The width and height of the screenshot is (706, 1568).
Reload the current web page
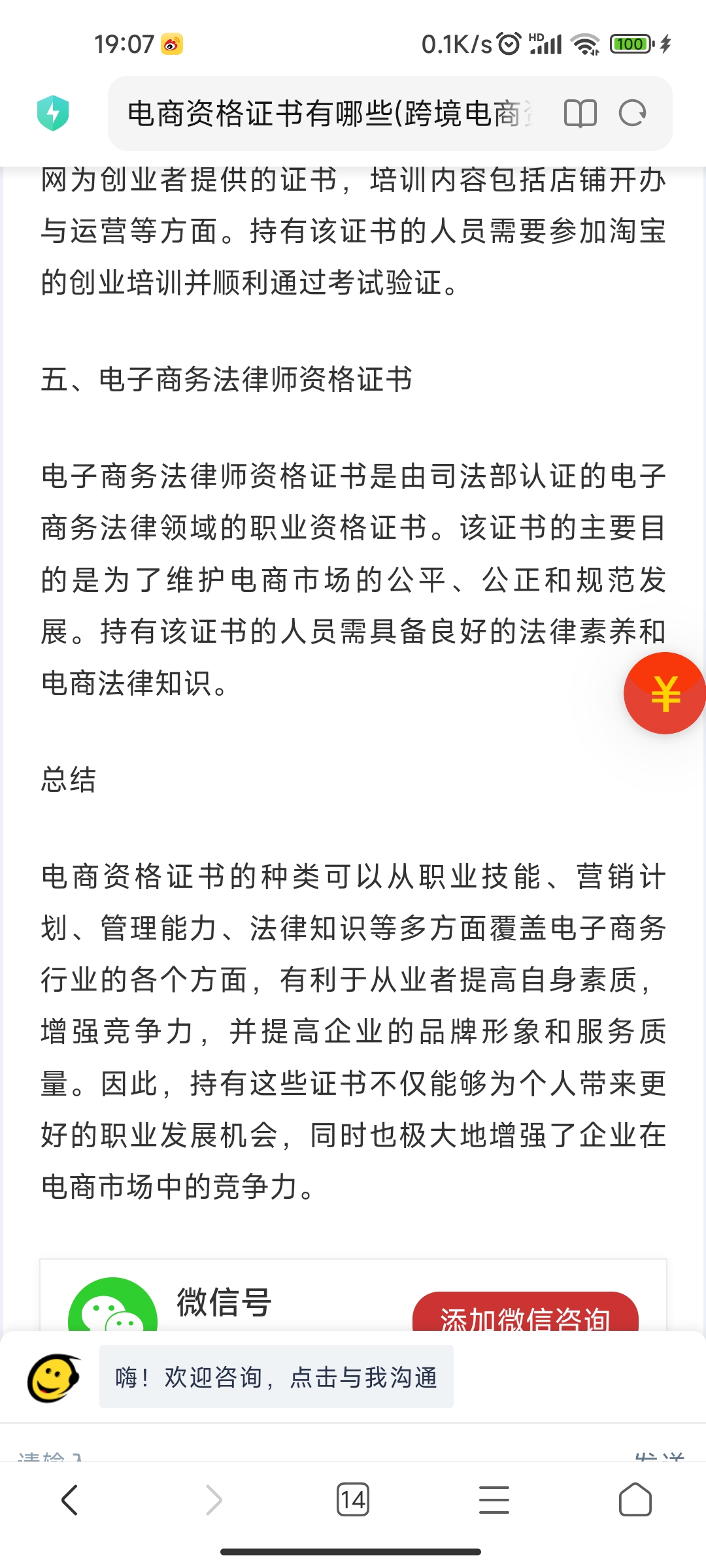(632, 114)
